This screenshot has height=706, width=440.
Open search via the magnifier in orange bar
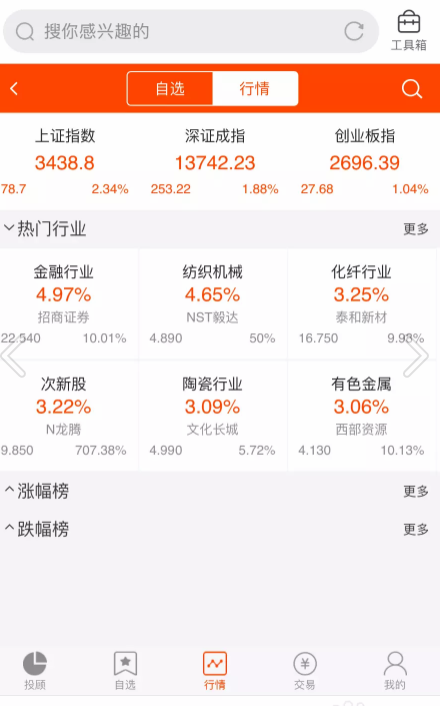[412, 89]
